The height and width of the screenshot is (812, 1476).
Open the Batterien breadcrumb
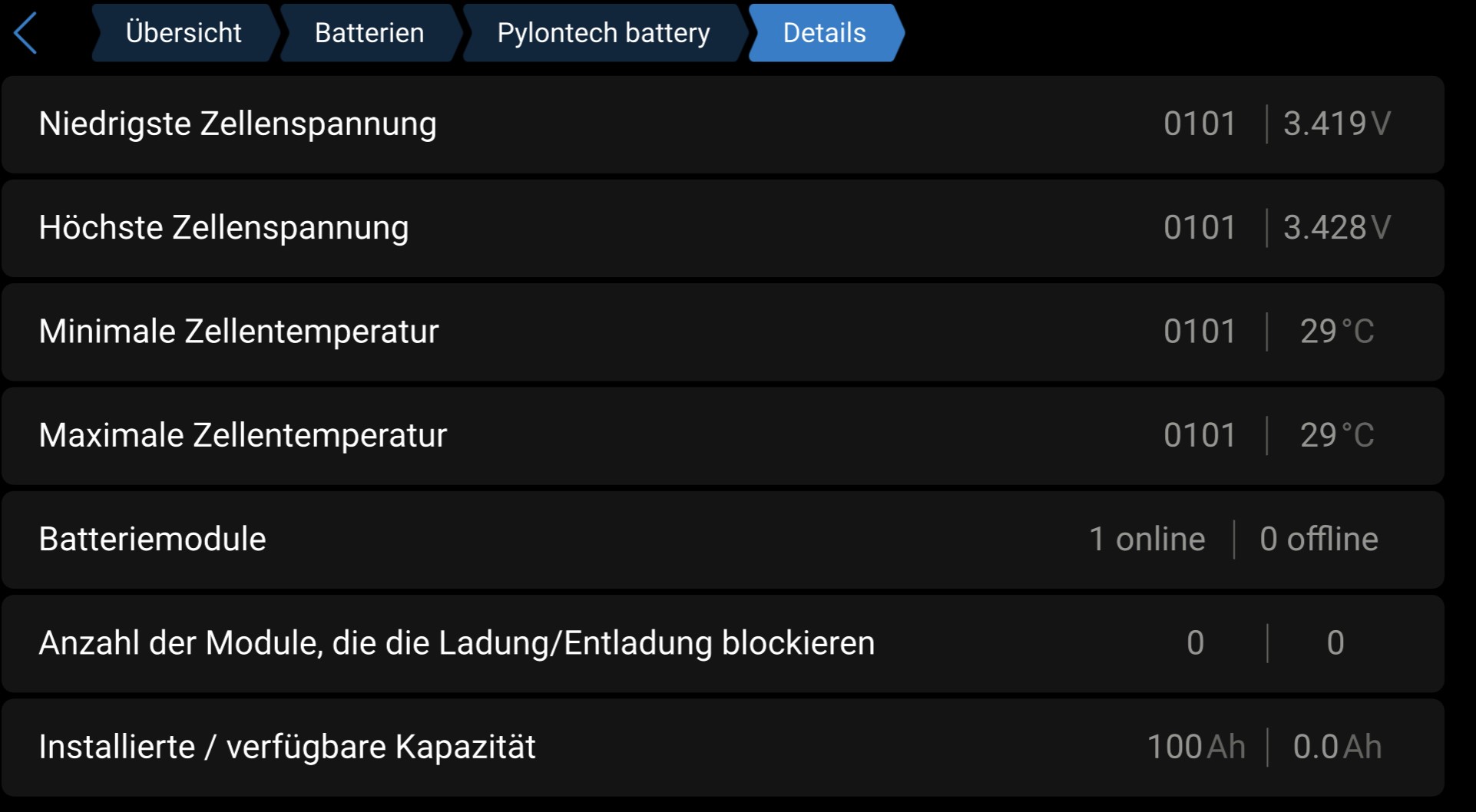point(369,33)
